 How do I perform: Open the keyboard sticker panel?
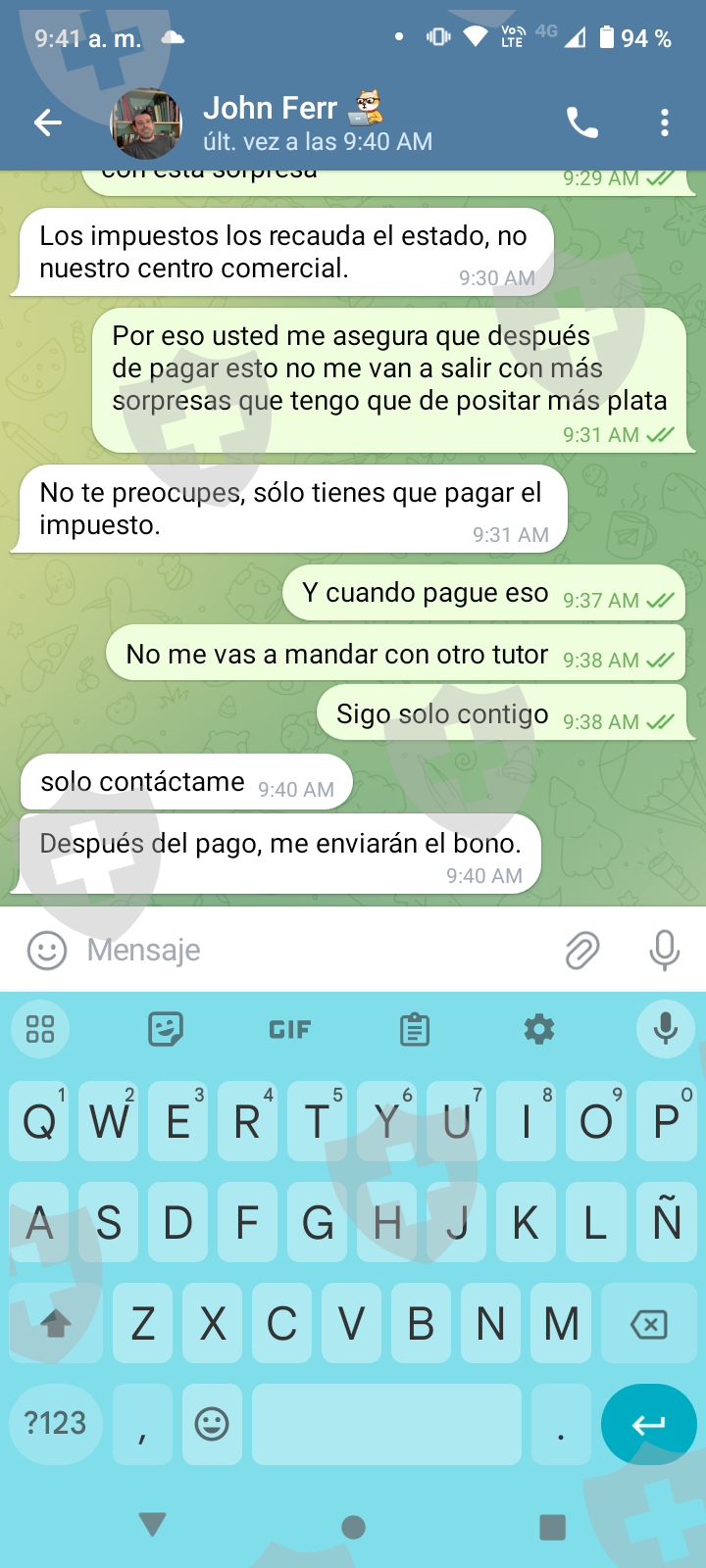(166, 1029)
